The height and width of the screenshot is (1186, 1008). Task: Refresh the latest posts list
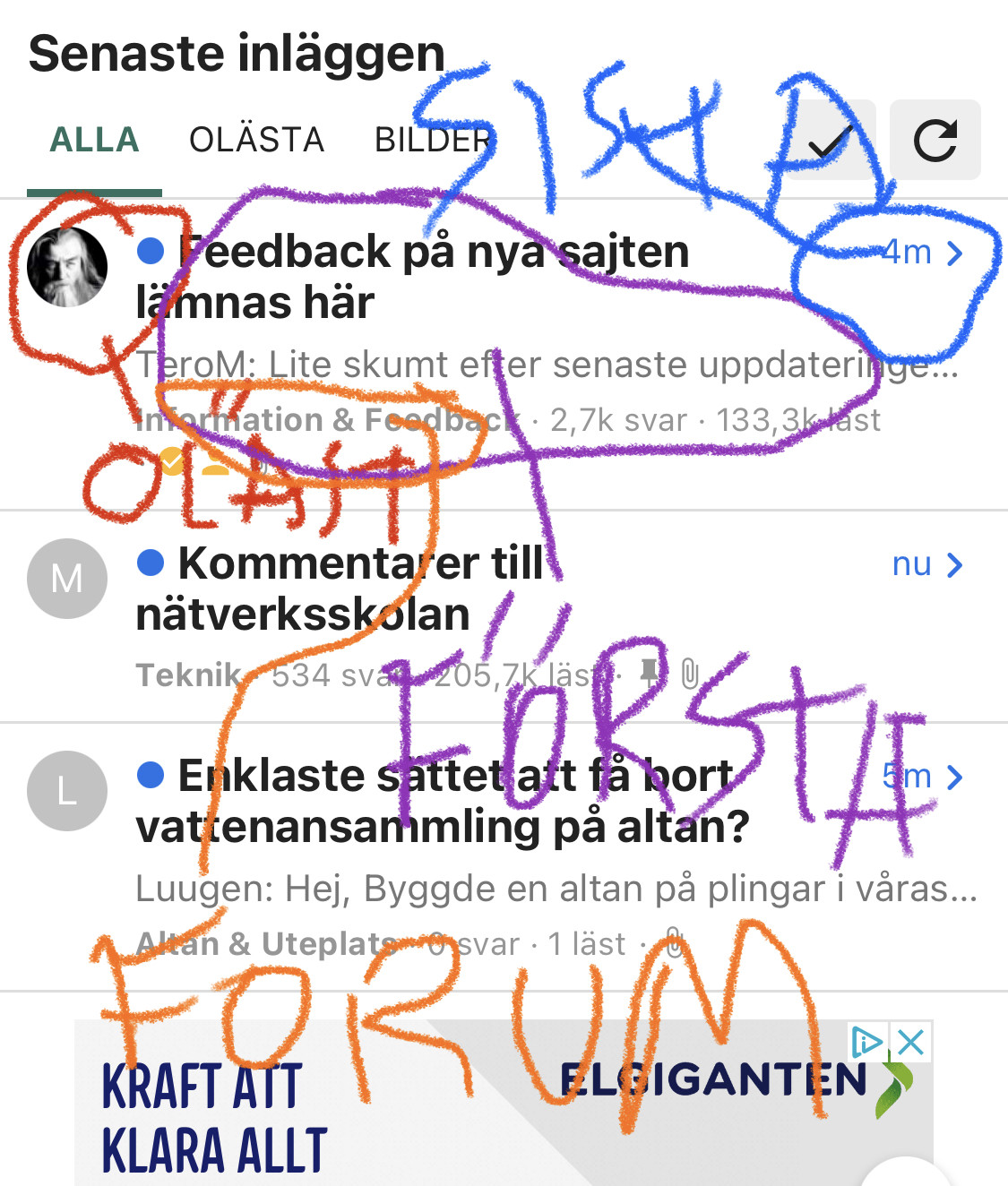click(935, 141)
